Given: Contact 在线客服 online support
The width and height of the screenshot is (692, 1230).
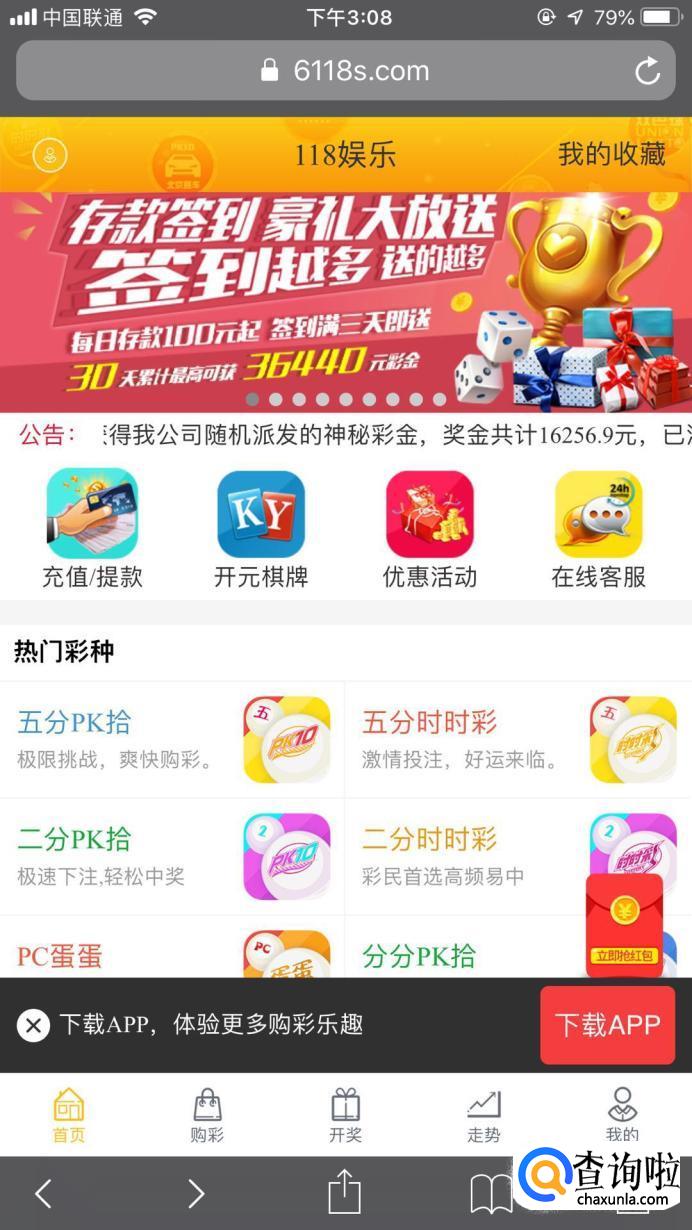Looking at the screenshot, I should 599,529.
